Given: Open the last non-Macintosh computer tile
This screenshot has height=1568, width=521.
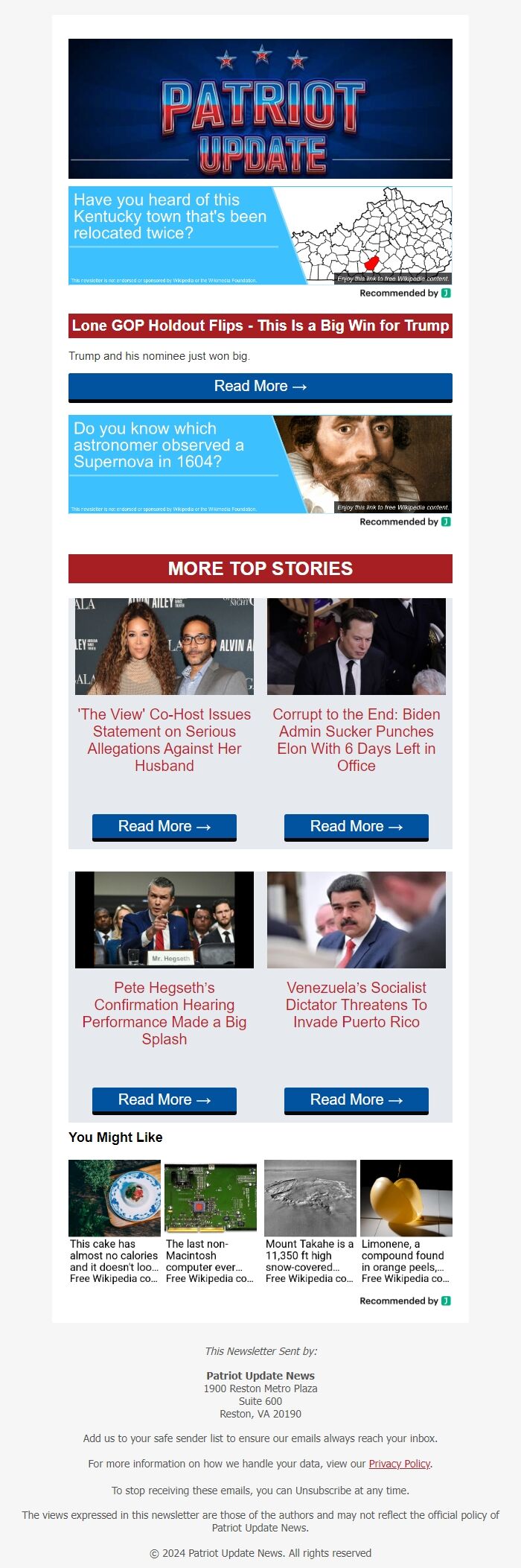Looking at the screenshot, I should pos(211,1222).
